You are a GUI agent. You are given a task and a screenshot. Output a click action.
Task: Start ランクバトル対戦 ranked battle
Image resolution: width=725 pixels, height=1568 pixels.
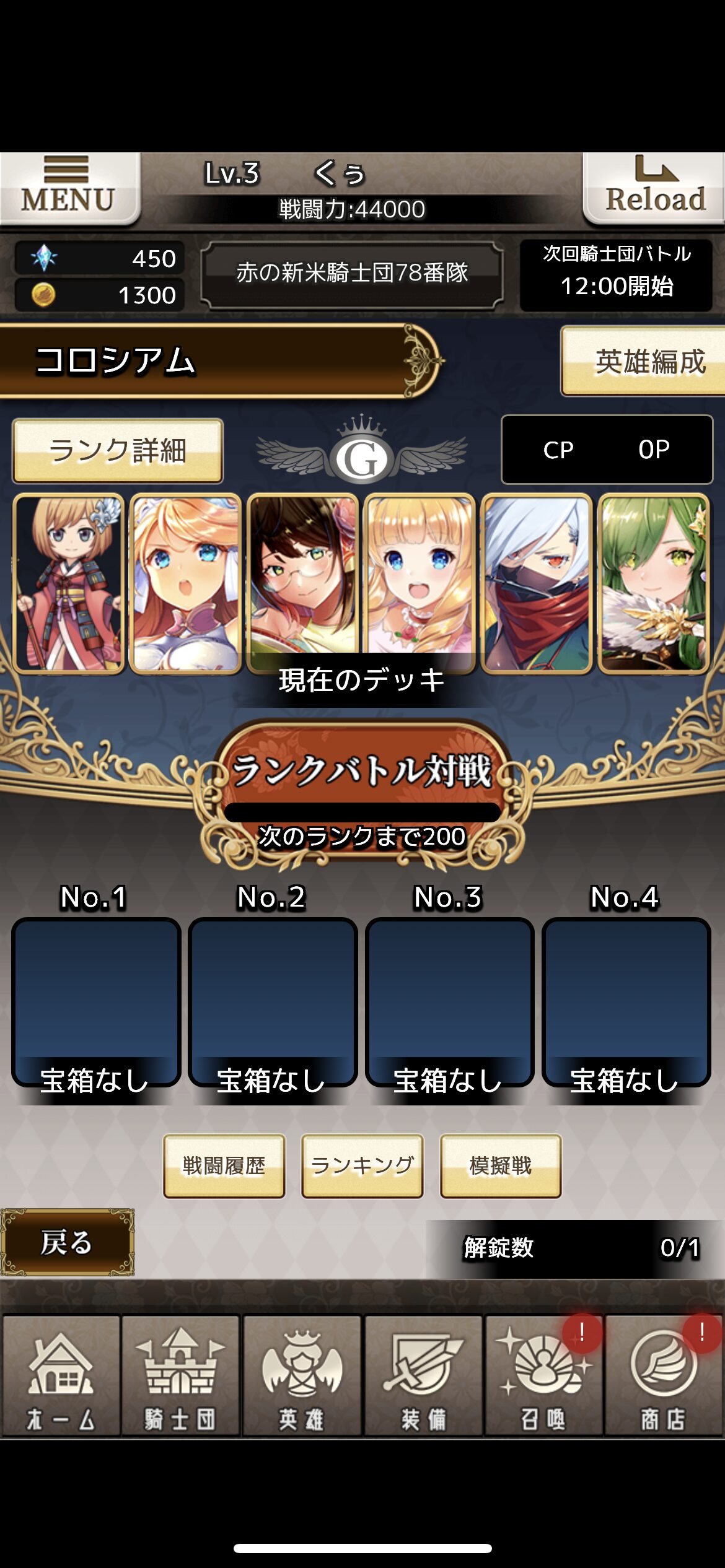362,771
